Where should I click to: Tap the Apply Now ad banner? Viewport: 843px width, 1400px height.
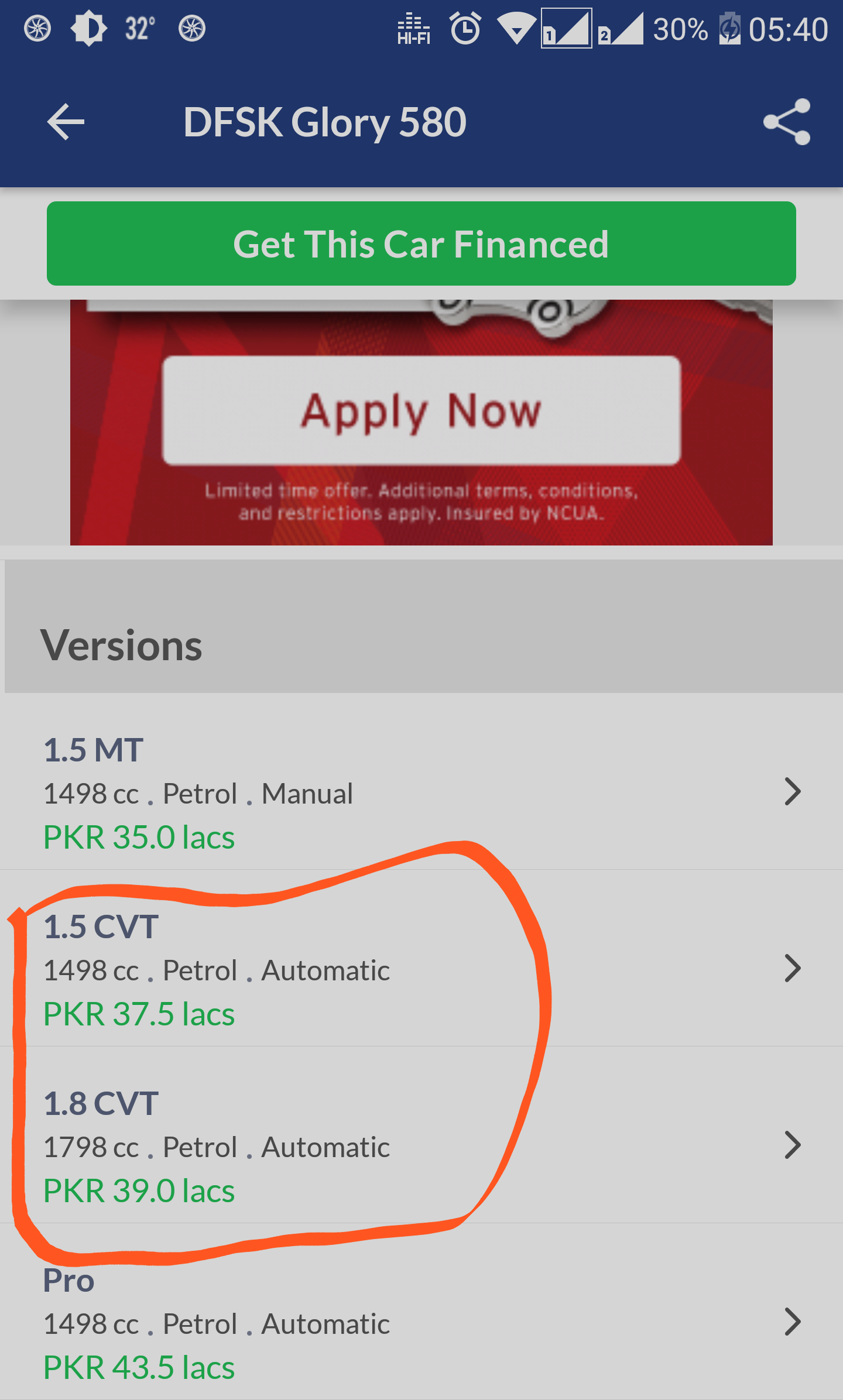[x=421, y=423]
